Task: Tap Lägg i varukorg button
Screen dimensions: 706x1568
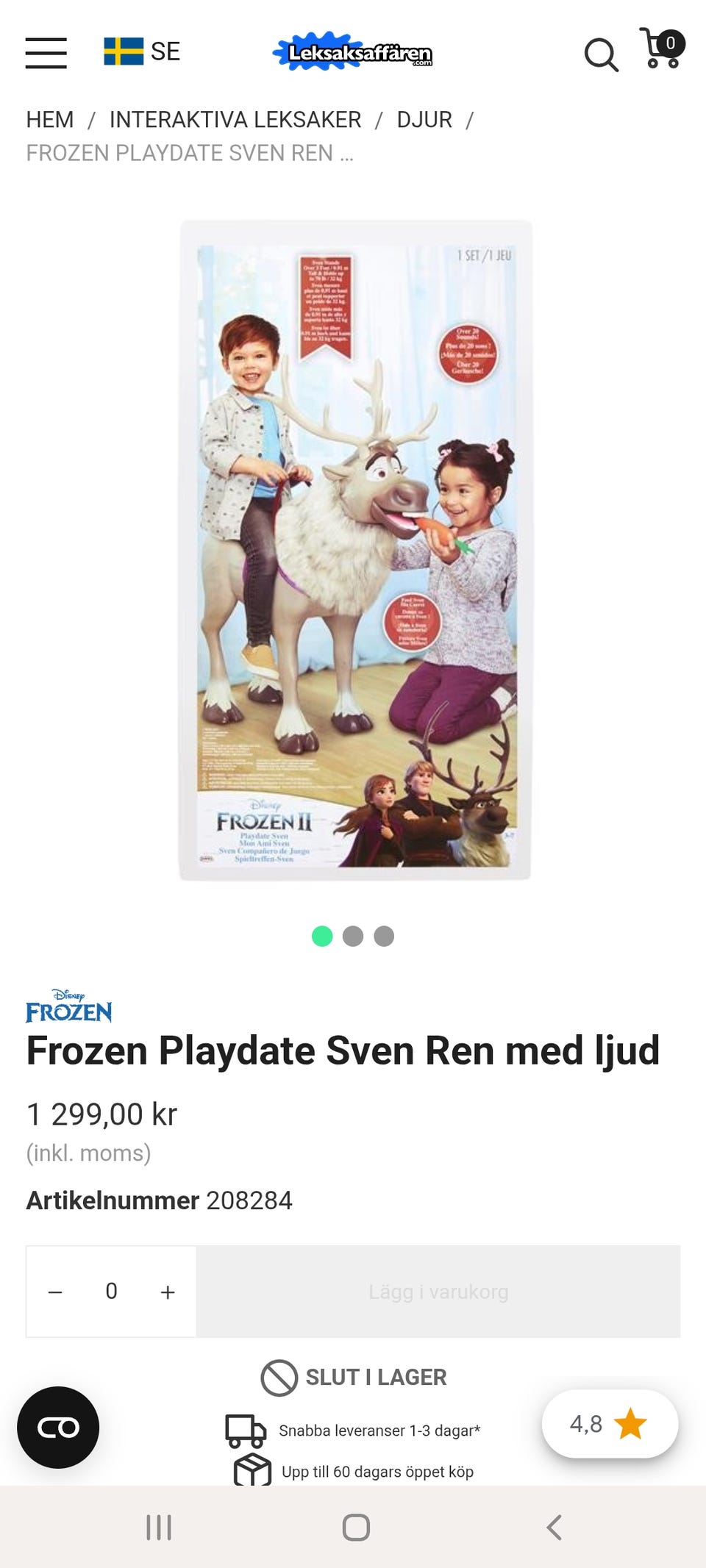Action: click(x=438, y=1292)
